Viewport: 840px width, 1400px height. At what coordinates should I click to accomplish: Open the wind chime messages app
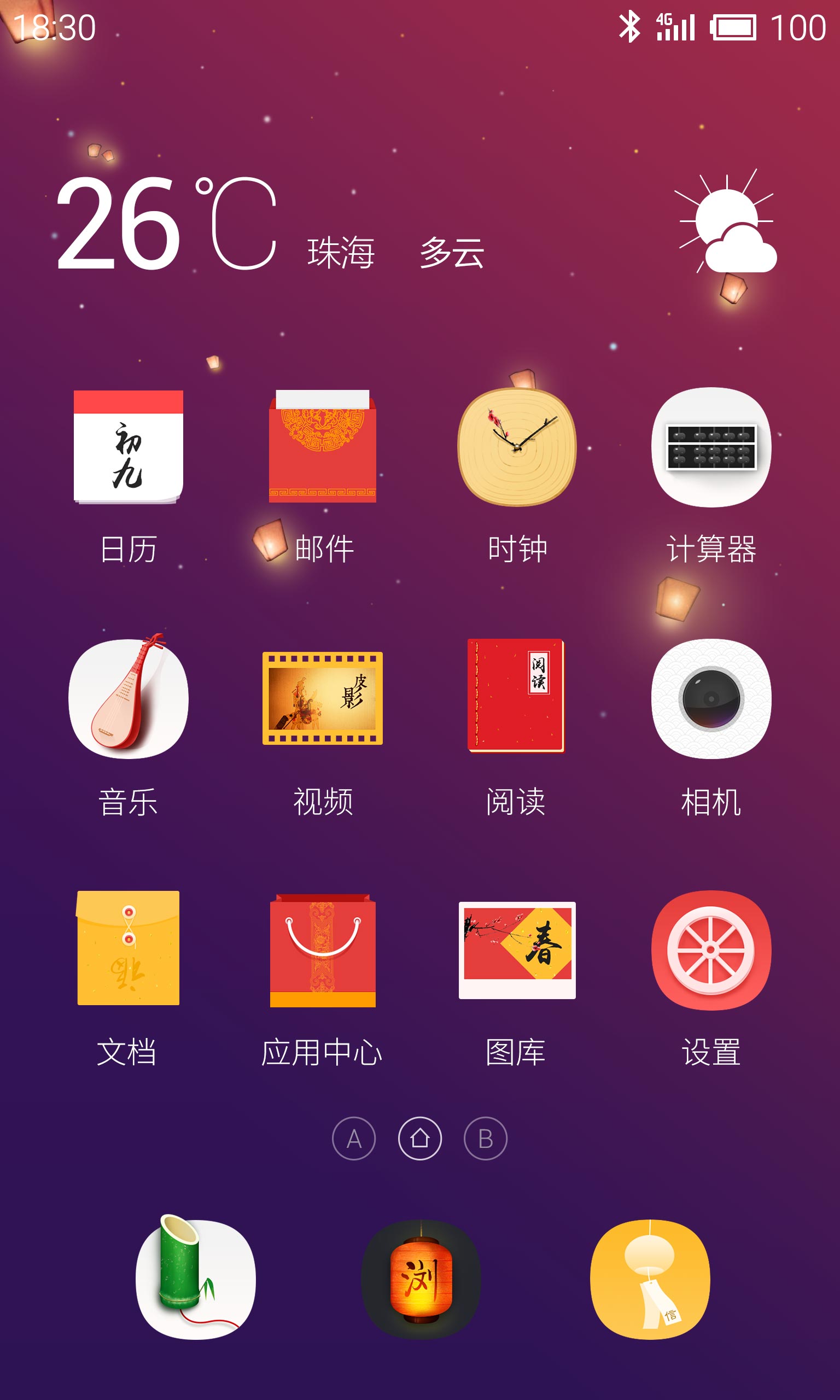click(x=650, y=1280)
